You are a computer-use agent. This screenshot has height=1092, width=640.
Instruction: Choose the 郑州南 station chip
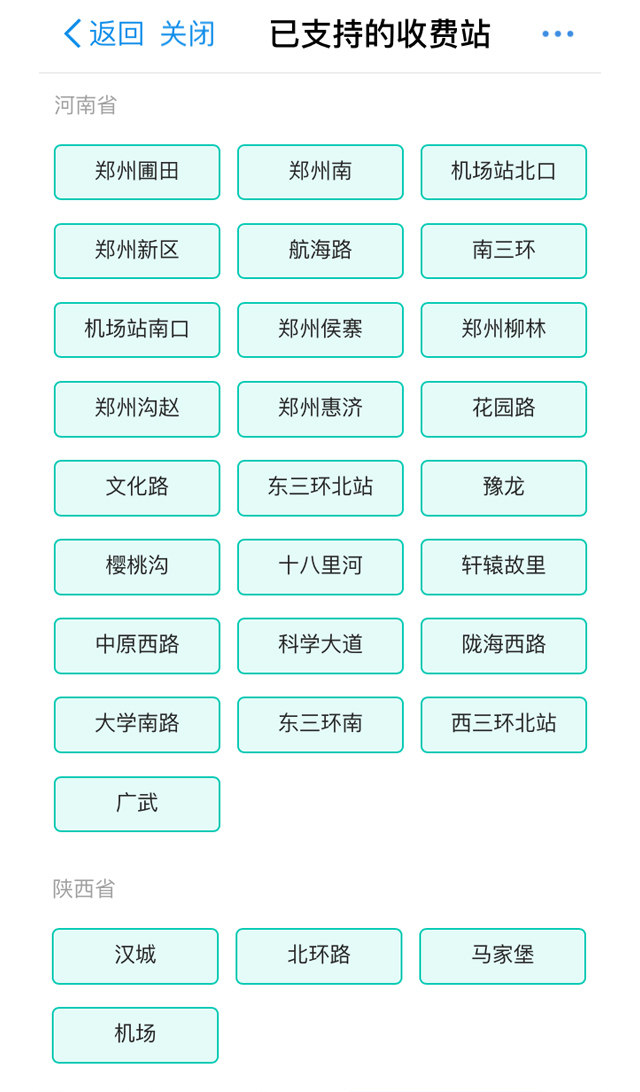point(320,172)
